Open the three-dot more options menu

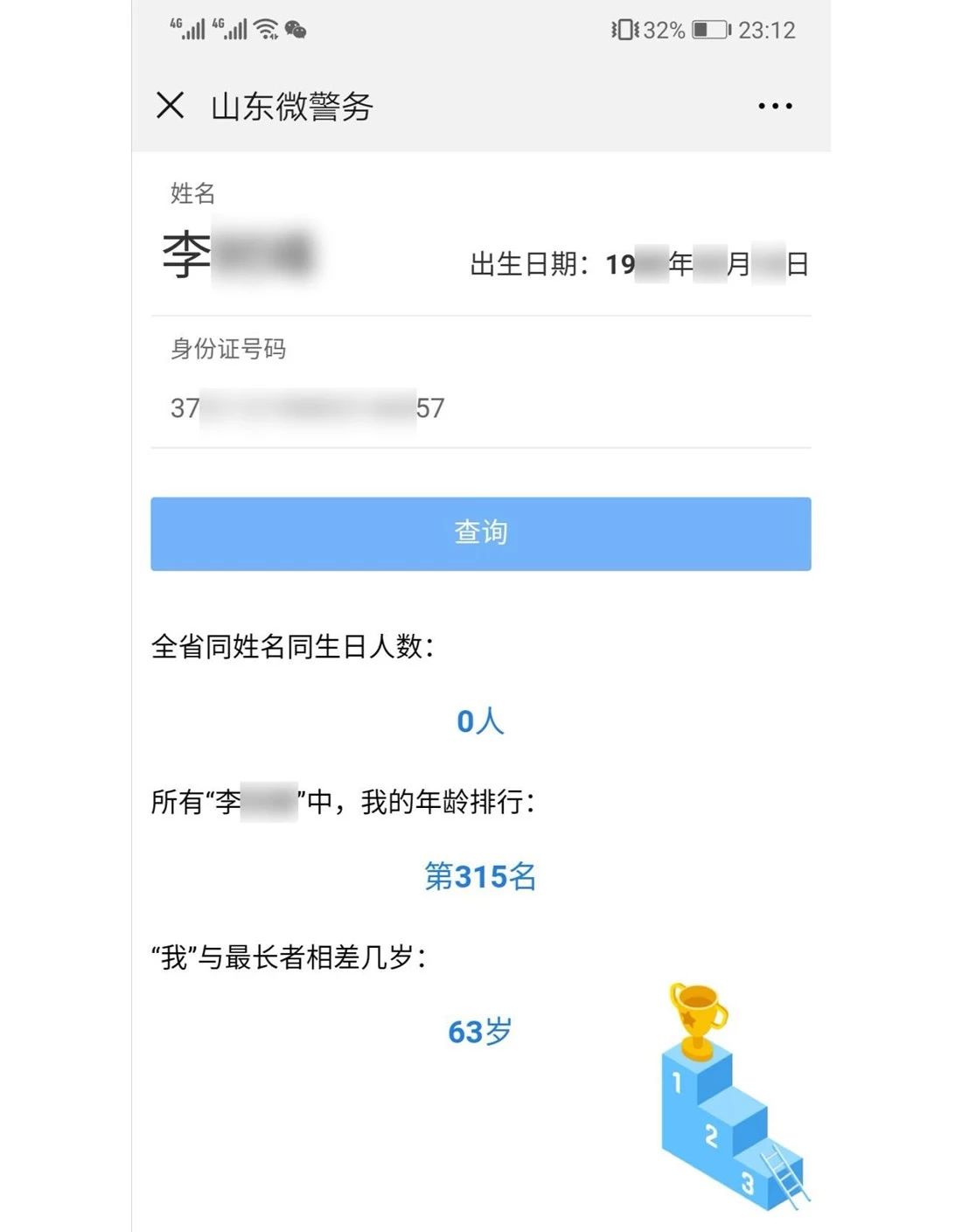(x=773, y=106)
